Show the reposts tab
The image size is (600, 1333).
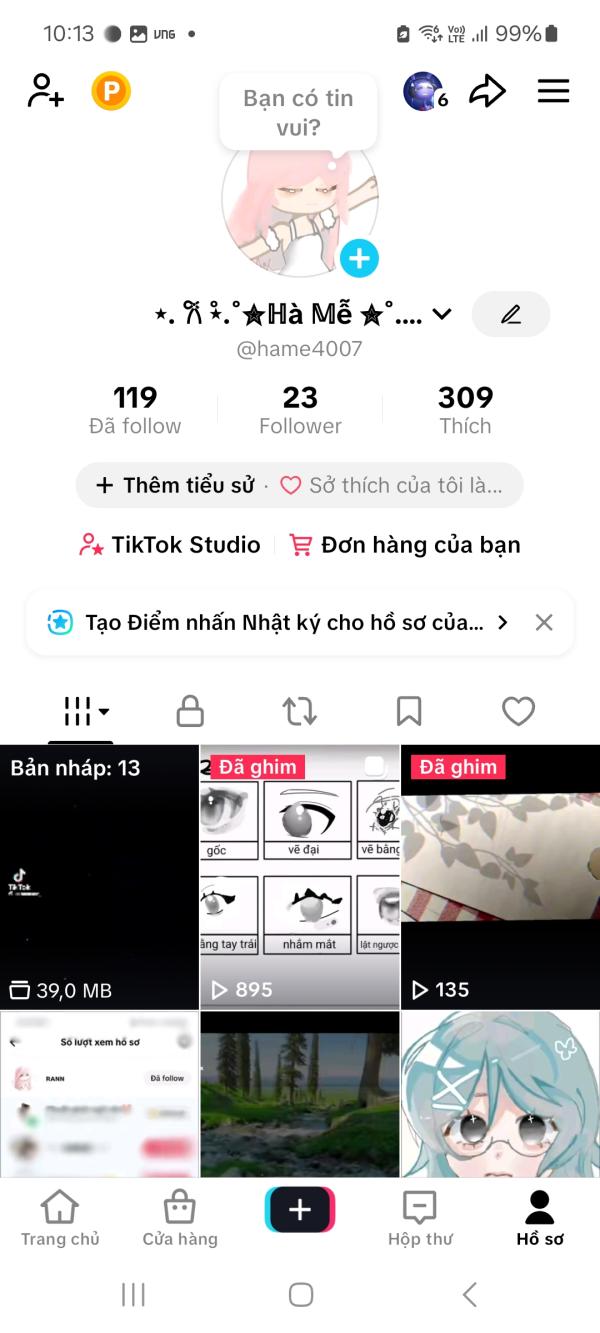[299, 711]
